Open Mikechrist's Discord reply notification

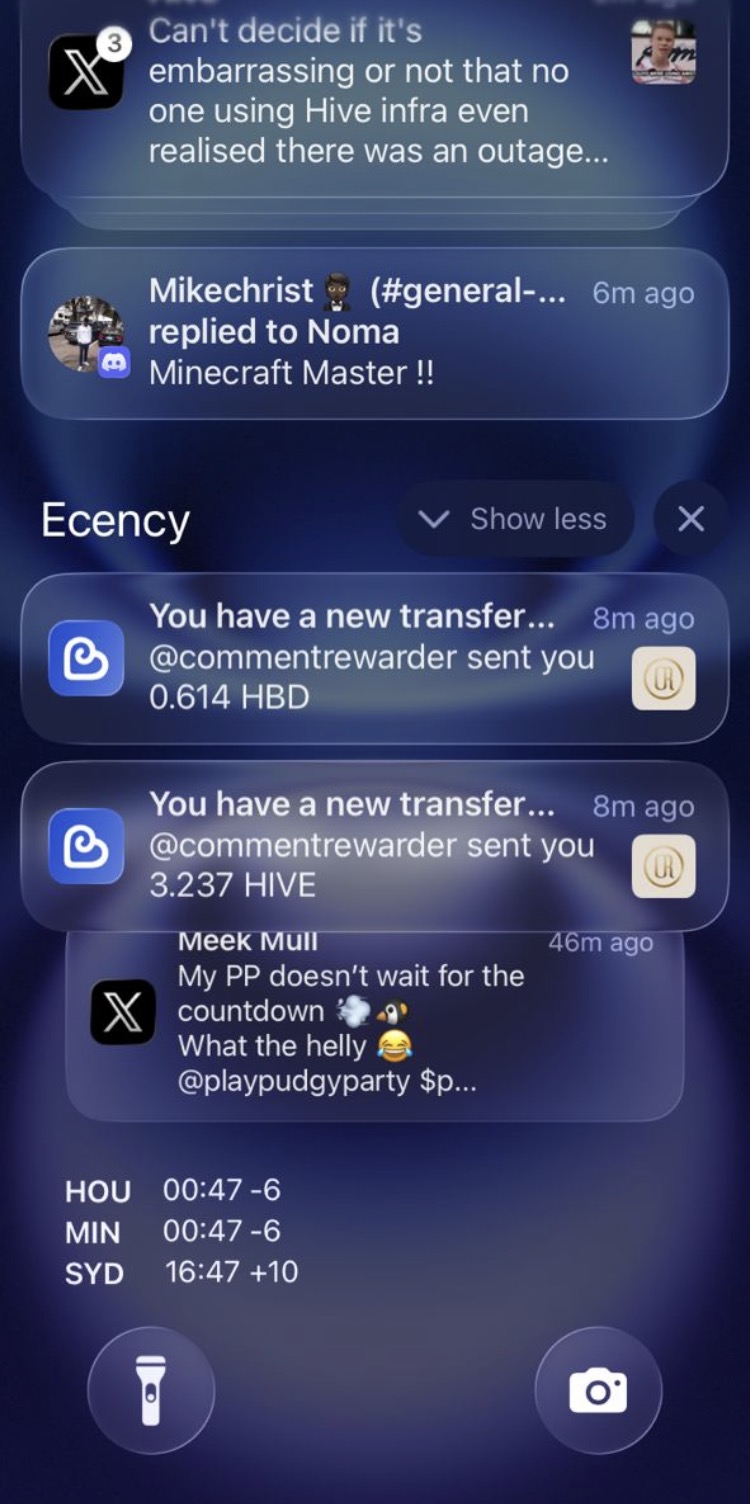[x=375, y=333]
